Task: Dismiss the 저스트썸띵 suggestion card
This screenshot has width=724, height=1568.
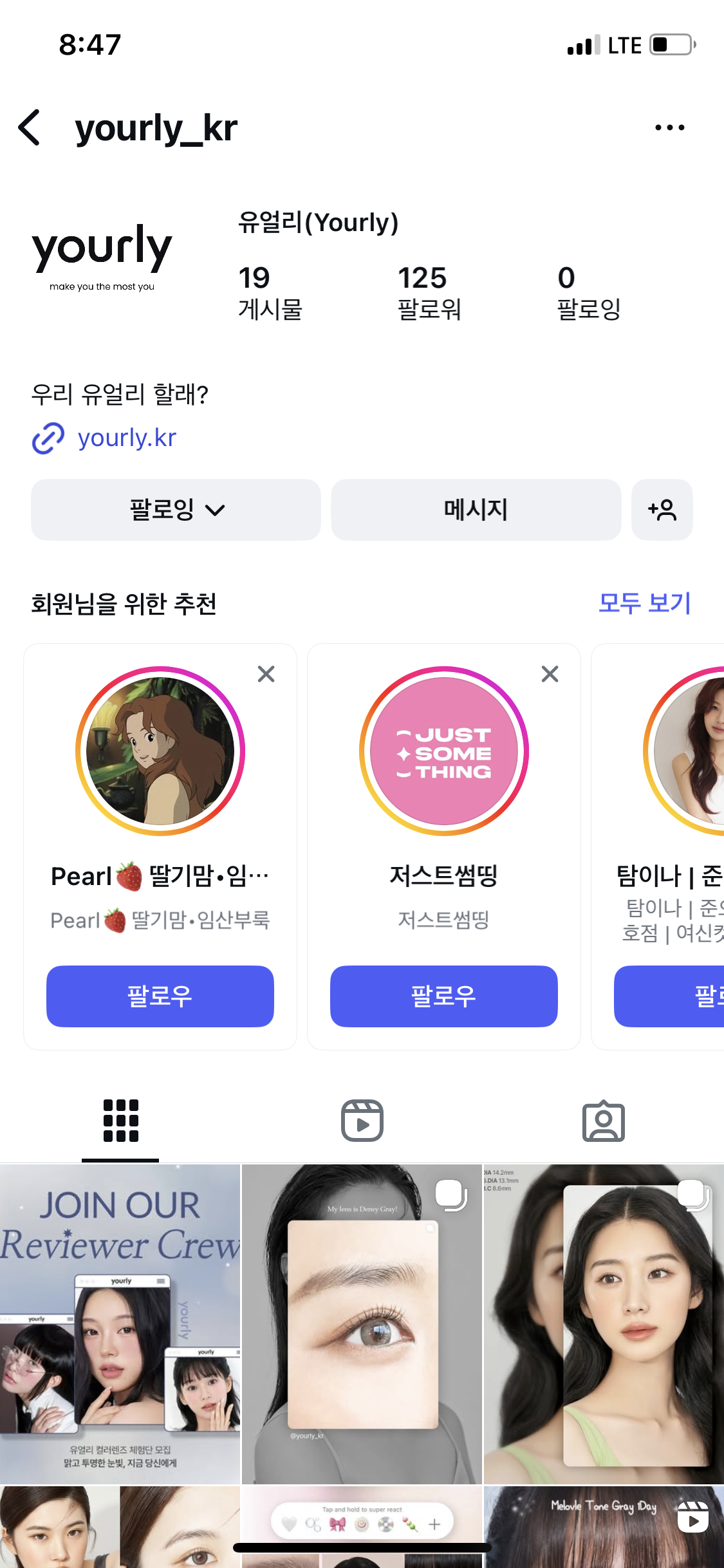Action: coord(550,674)
